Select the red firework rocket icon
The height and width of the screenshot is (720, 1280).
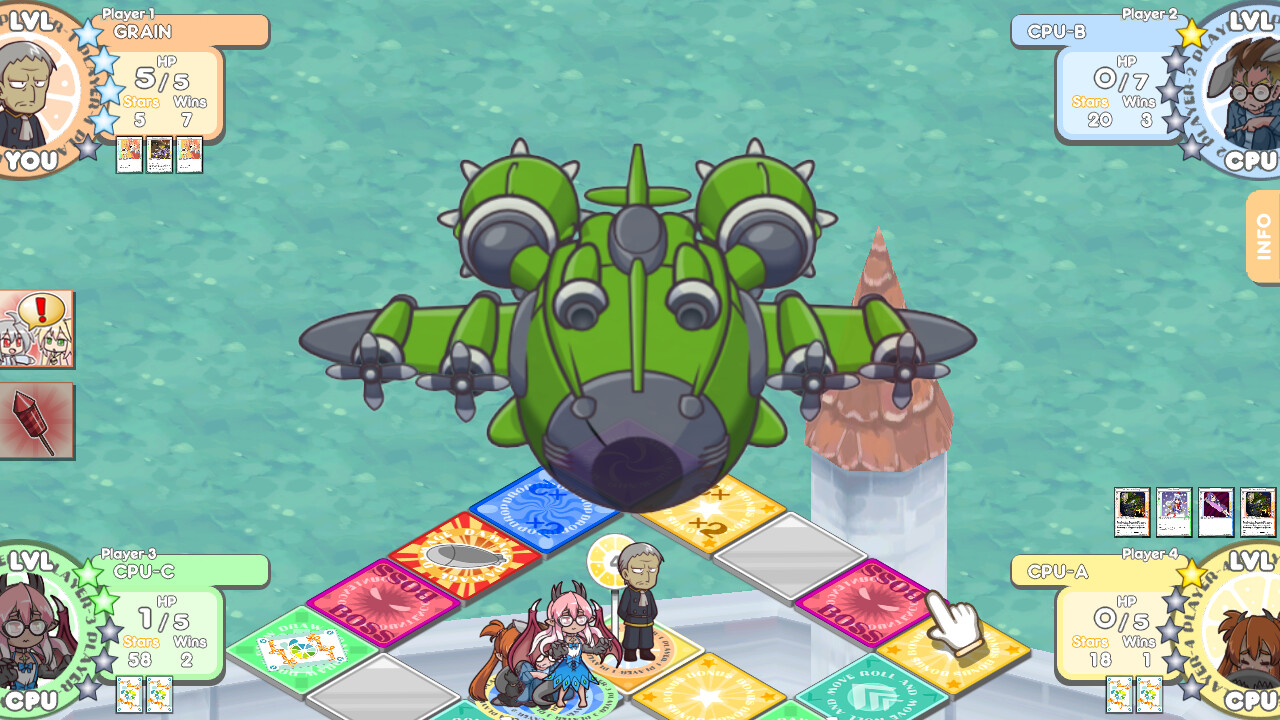[x=36, y=420]
